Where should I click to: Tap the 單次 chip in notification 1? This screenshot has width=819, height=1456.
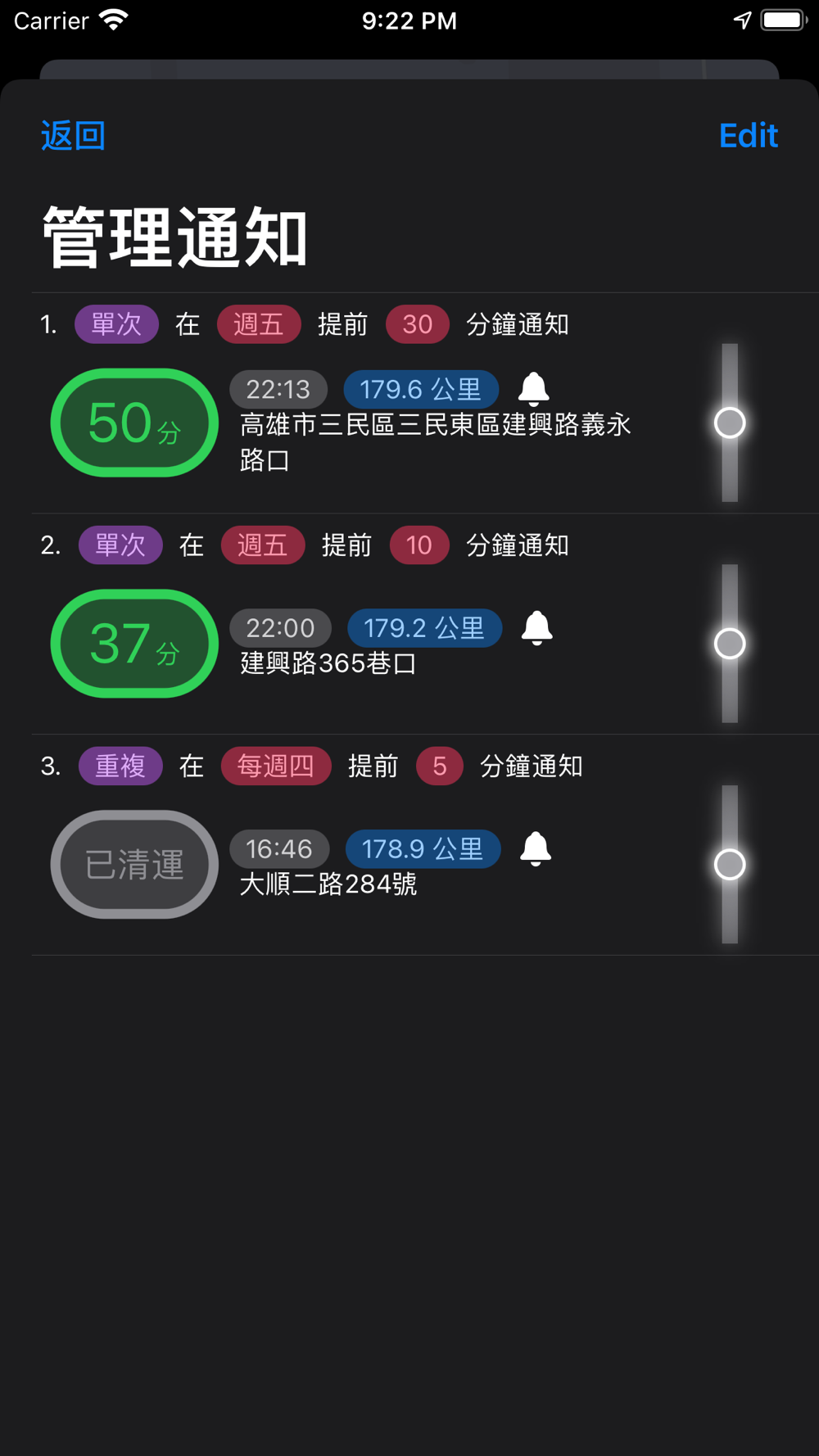click(x=116, y=324)
